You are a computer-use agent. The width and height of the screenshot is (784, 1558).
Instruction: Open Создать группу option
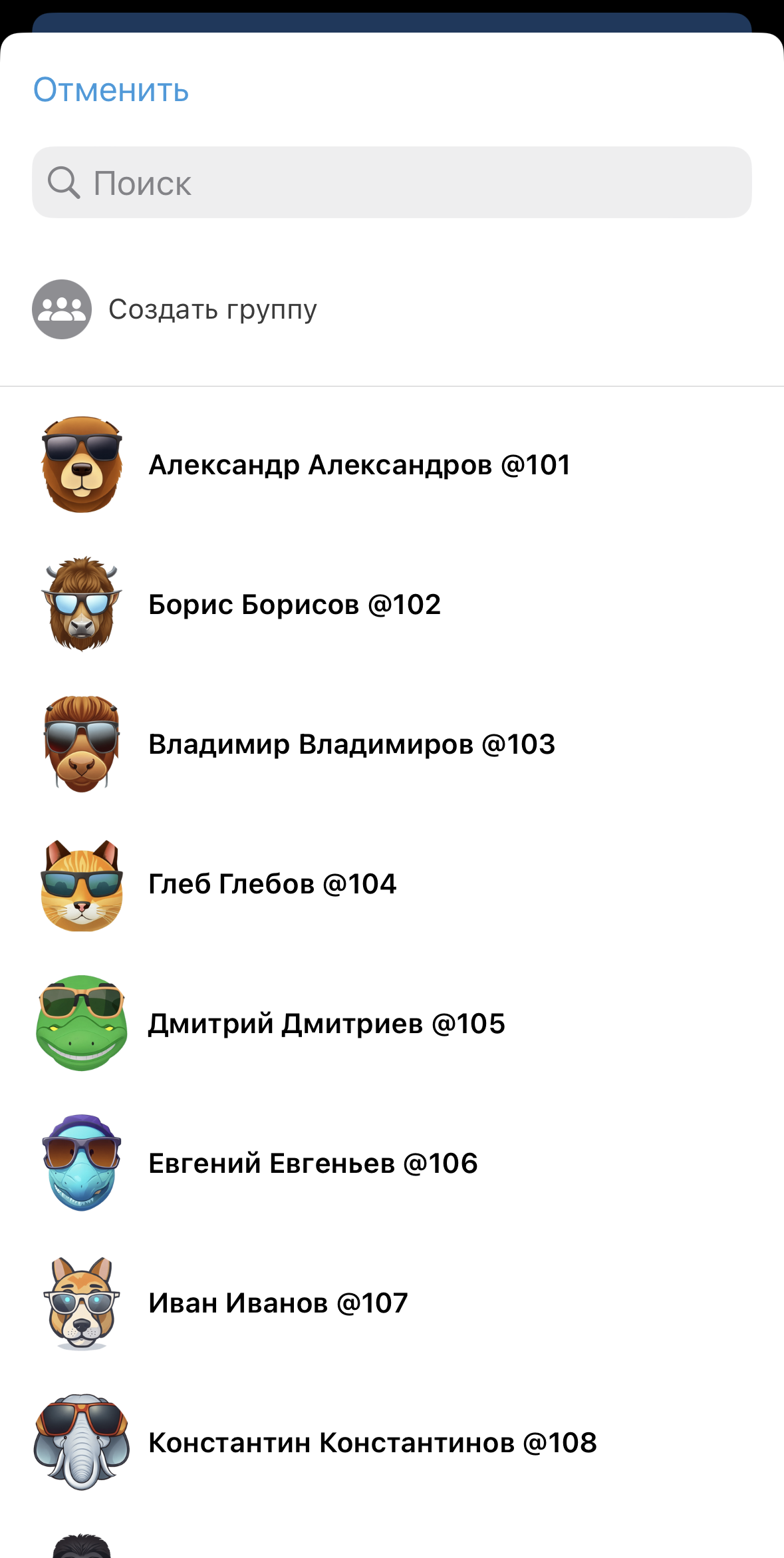[x=212, y=309]
